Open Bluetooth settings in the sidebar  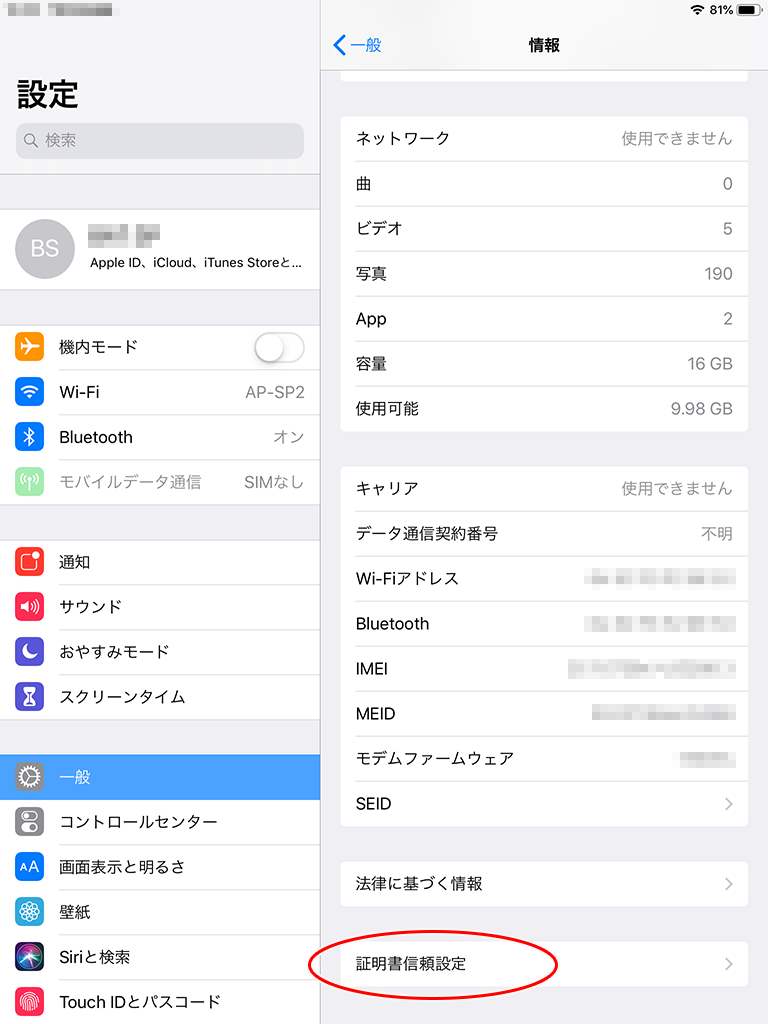click(160, 437)
